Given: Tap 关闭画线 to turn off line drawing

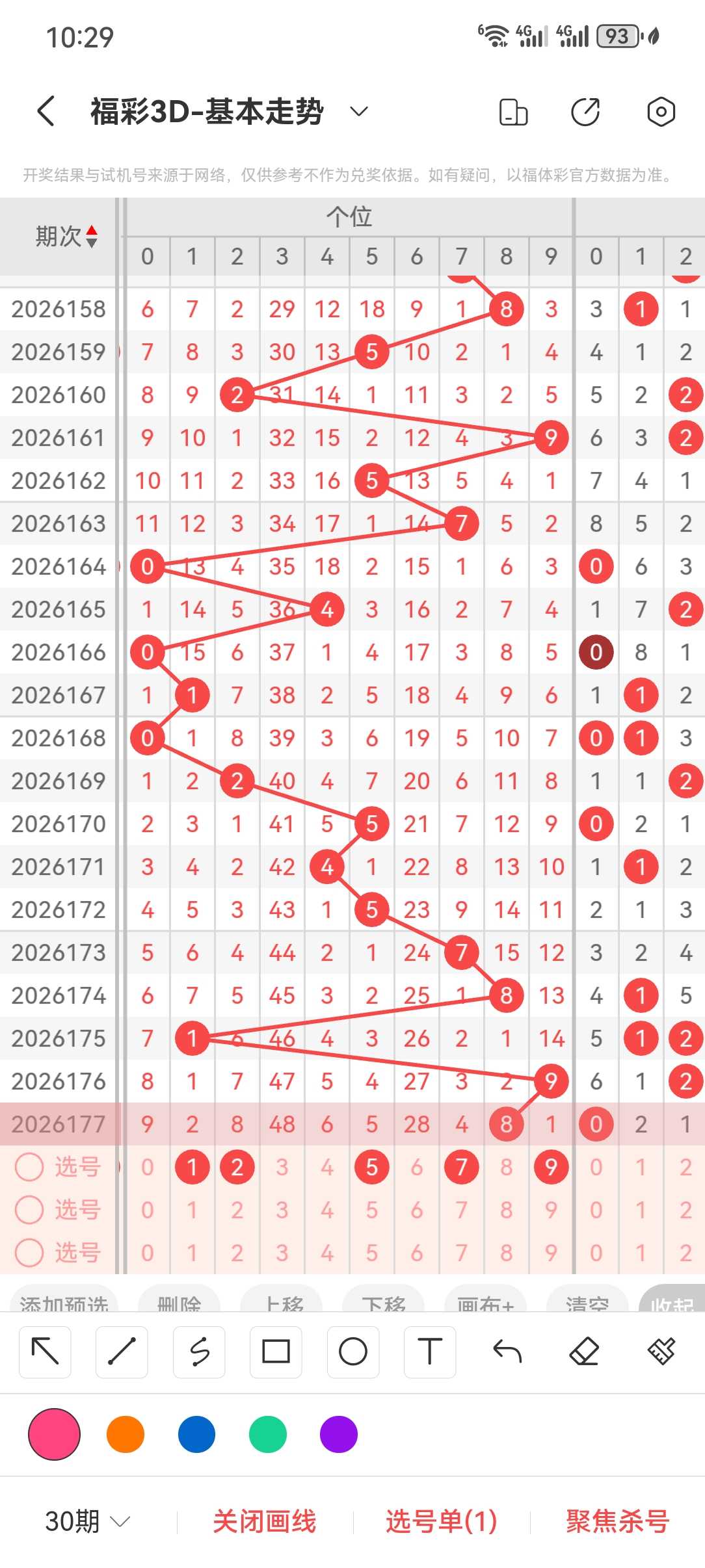Looking at the screenshot, I should [265, 1521].
